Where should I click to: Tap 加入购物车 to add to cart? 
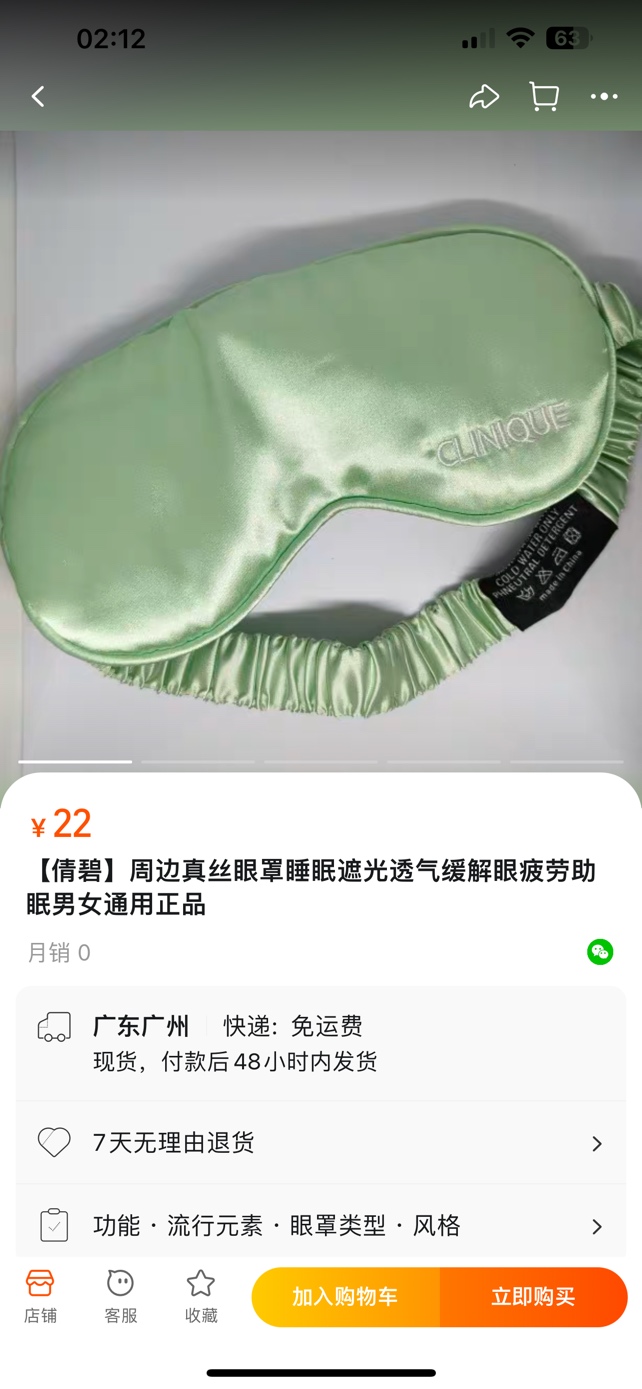point(345,1297)
